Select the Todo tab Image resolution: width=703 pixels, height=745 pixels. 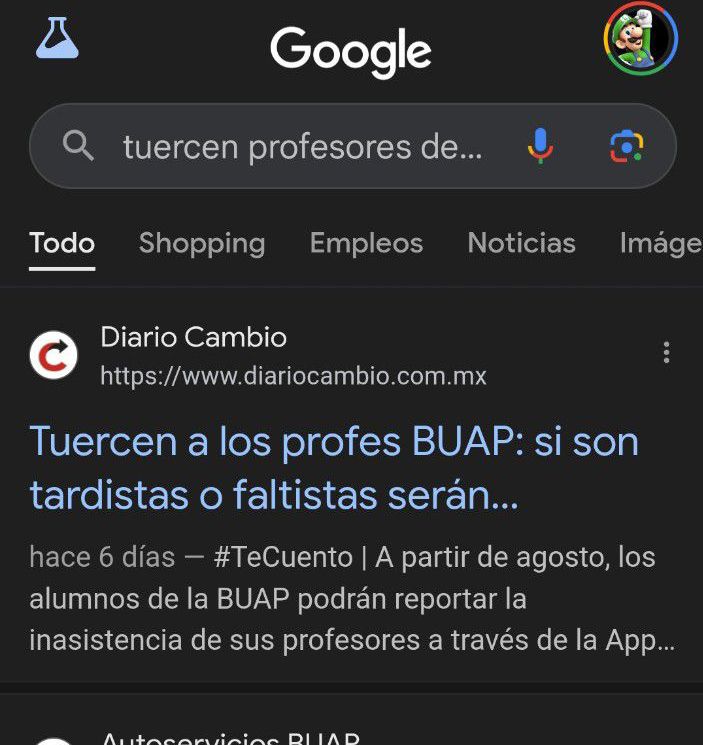click(62, 243)
